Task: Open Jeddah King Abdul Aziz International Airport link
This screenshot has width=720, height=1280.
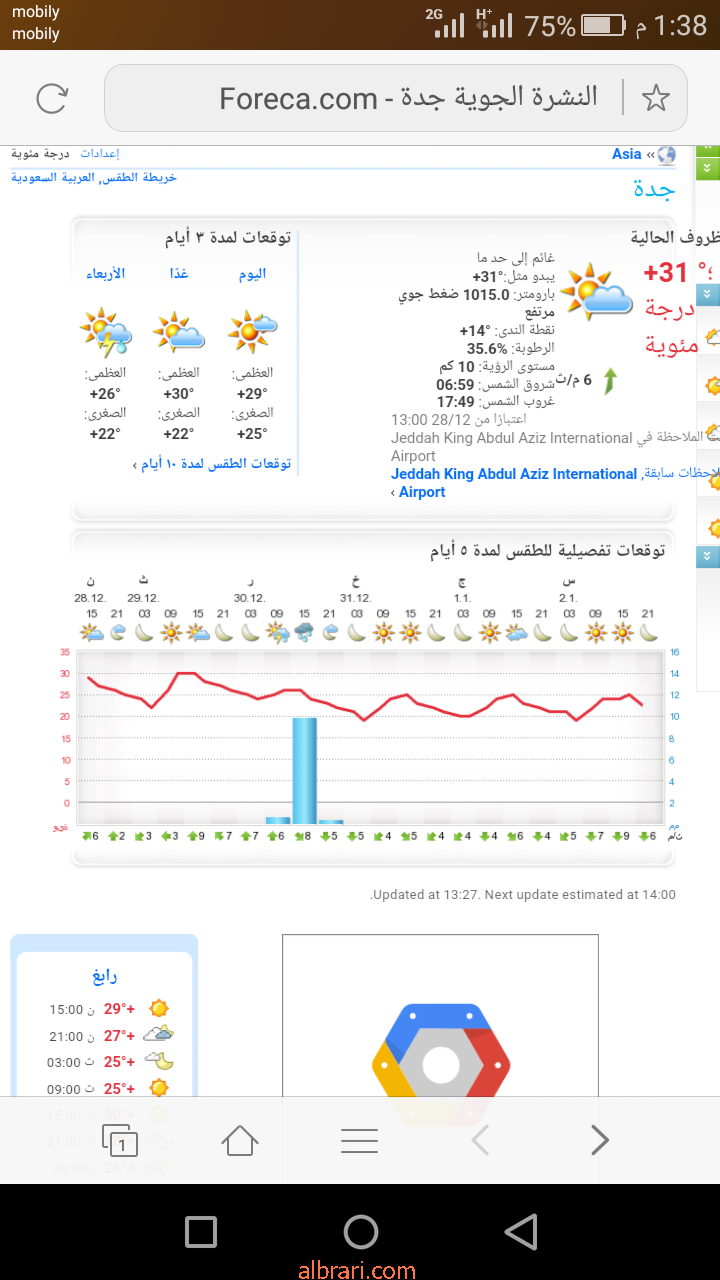Action: point(513,483)
